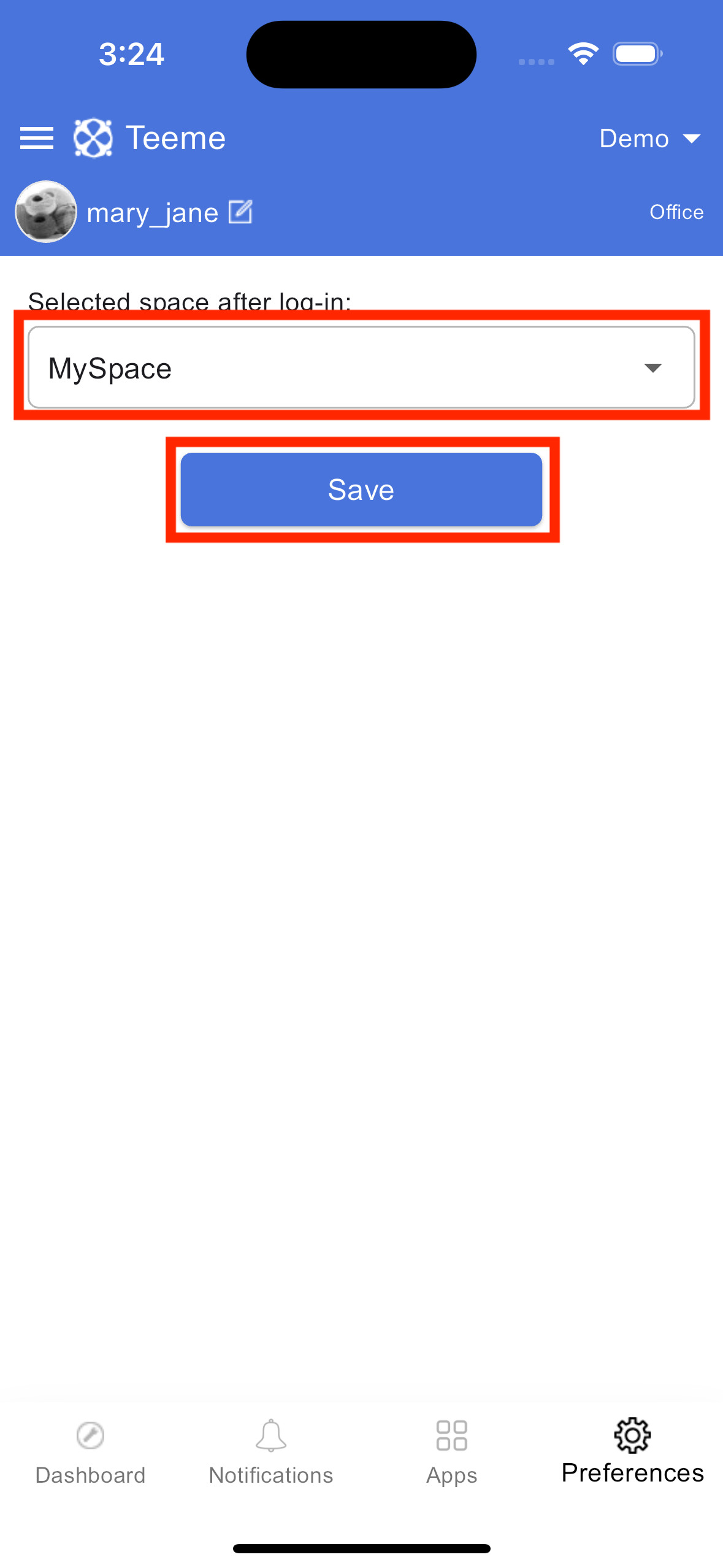The image size is (723, 1568).
Task: Edit mary_jane profile via pencil icon
Action: (240, 212)
